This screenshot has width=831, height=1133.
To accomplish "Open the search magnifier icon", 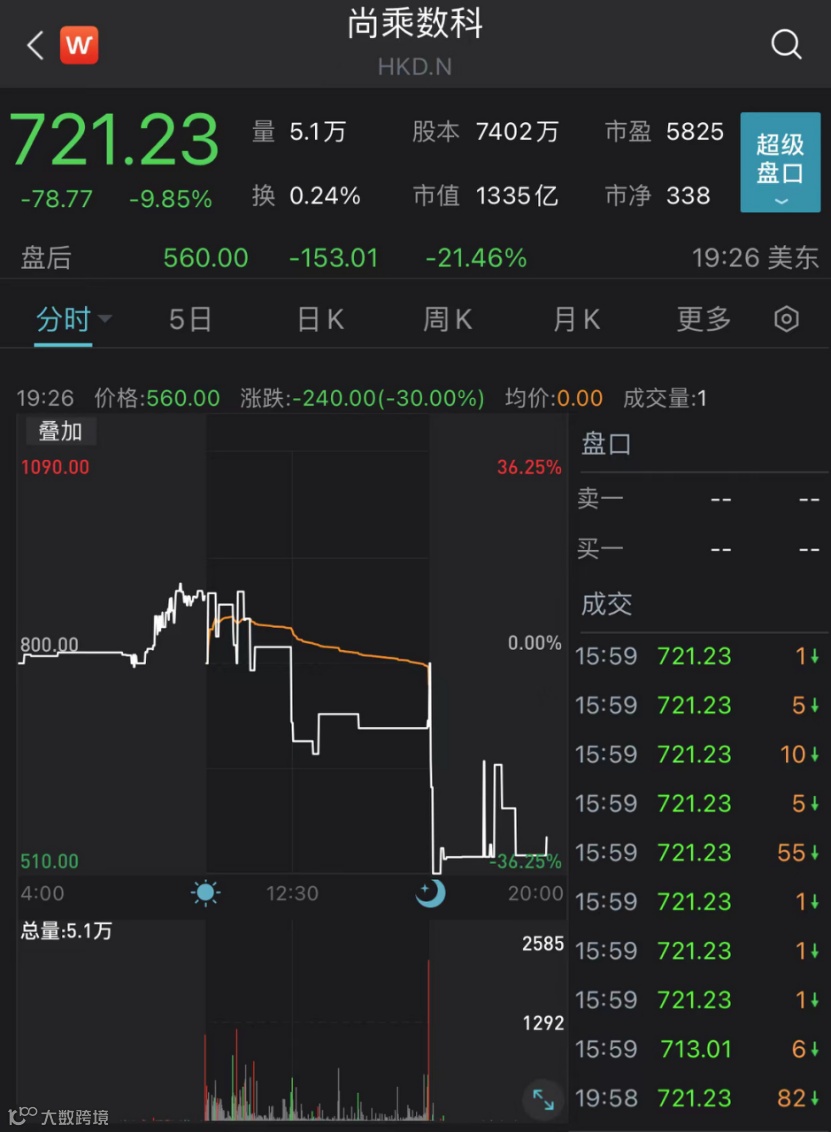I will [x=786, y=45].
